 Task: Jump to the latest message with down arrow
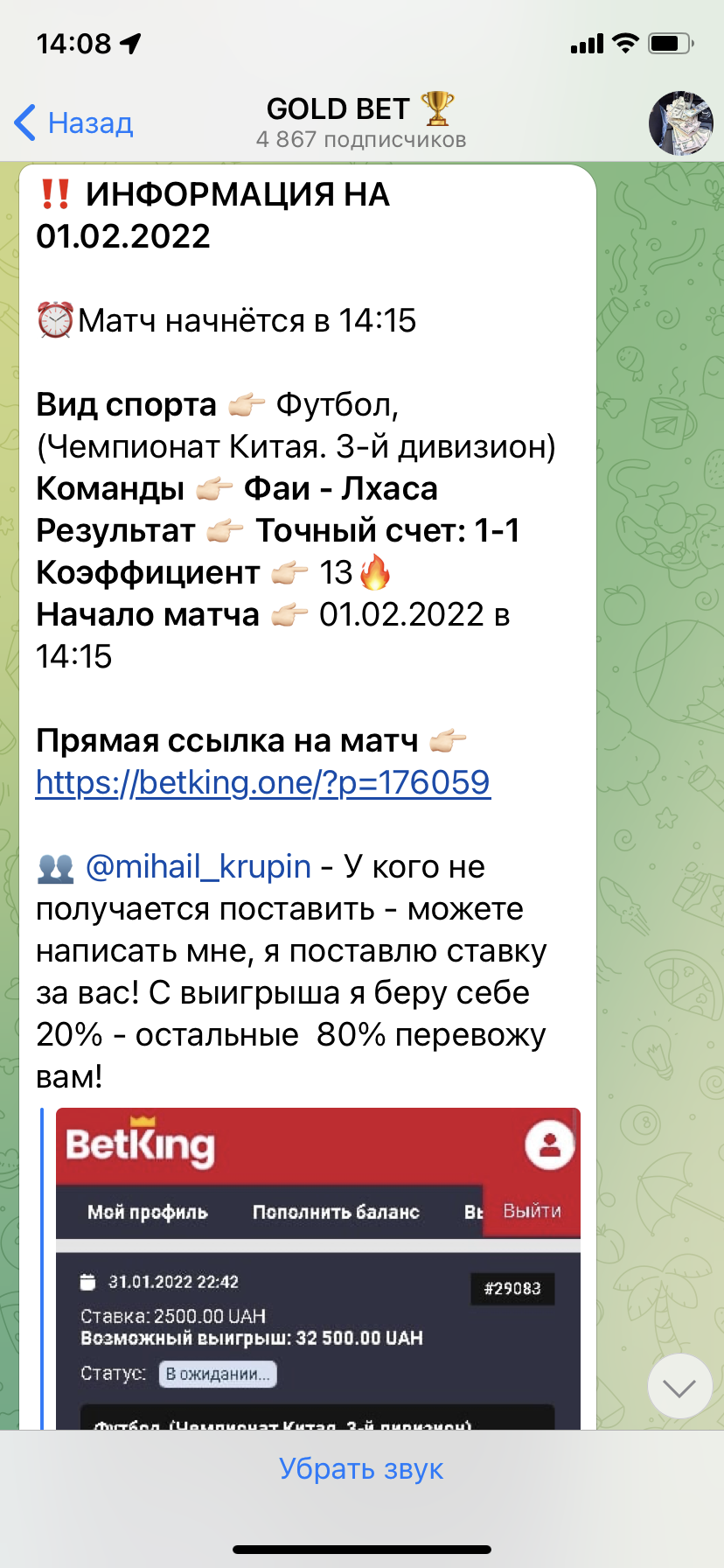point(679,1387)
